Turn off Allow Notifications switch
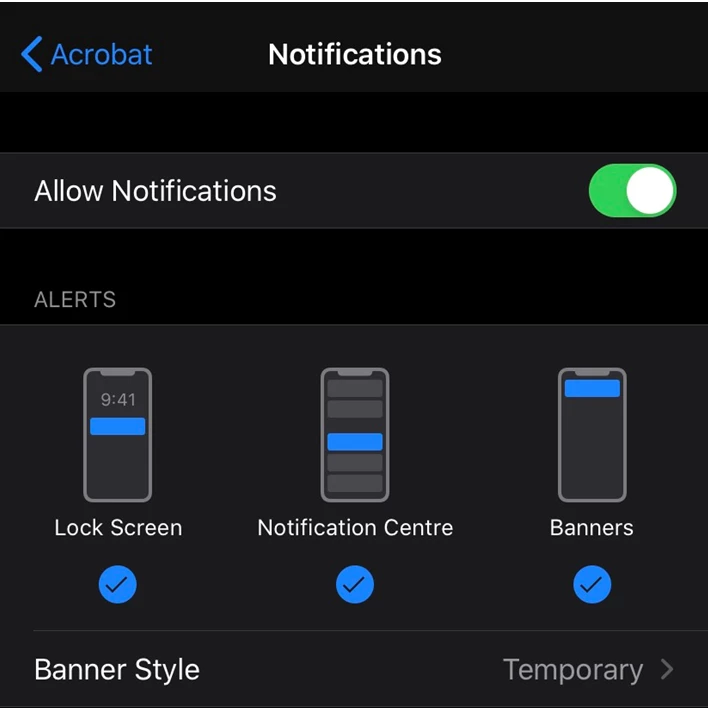This screenshot has width=708, height=708. coord(632,191)
